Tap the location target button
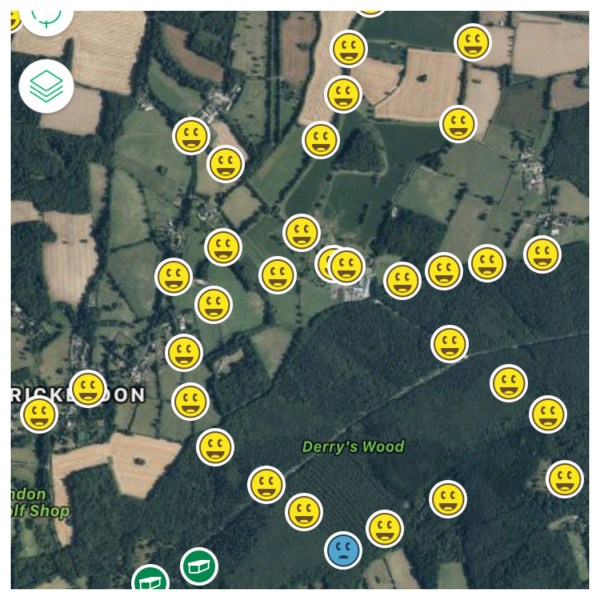 click(46, 16)
